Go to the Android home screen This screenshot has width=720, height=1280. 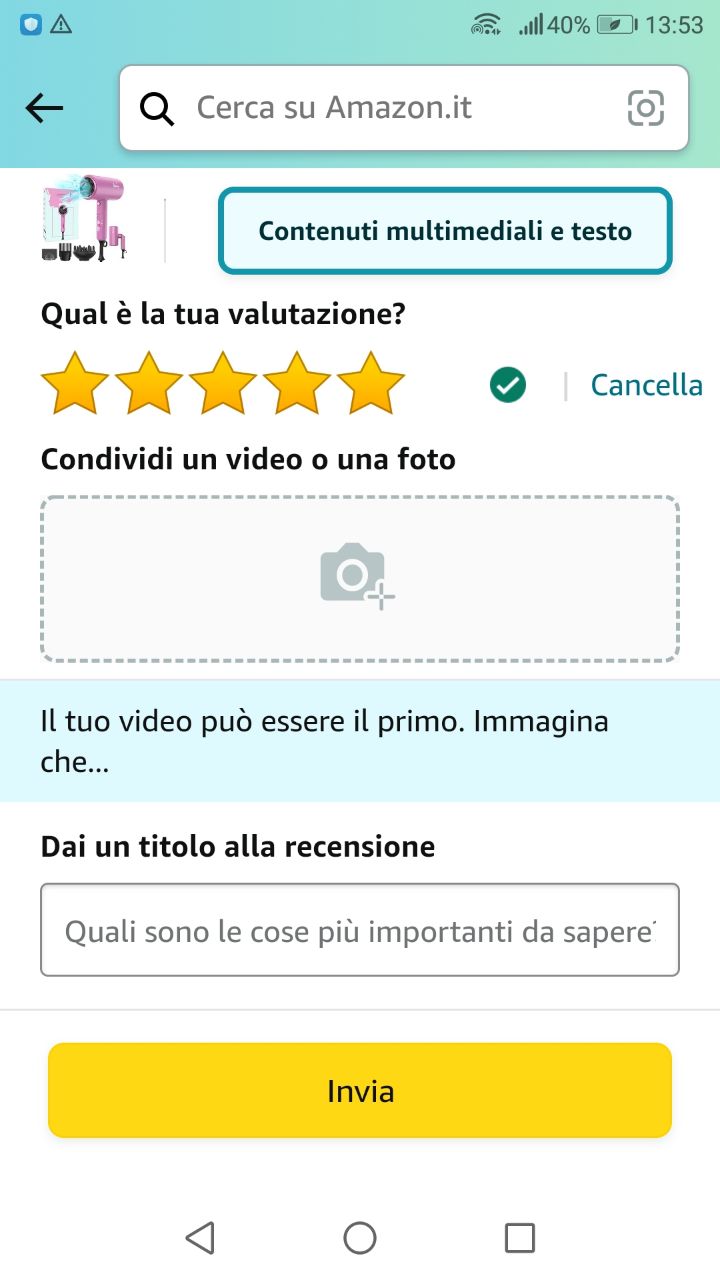point(360,1238)
